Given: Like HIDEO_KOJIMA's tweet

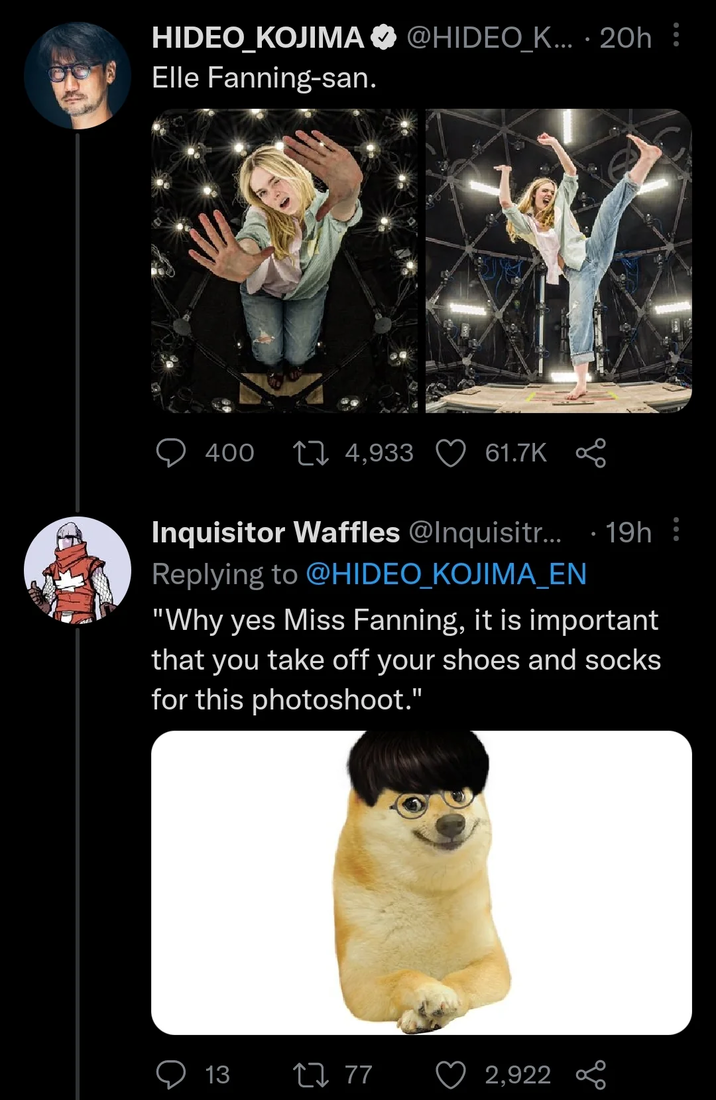Looking at the screenshot, I should point(453,453).
